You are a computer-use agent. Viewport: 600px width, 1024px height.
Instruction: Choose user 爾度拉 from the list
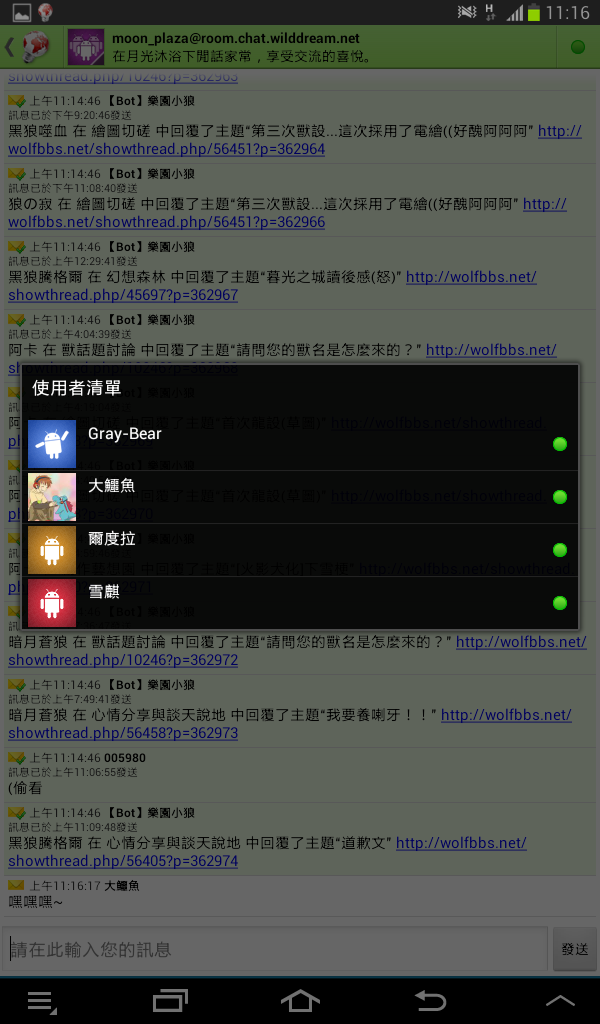[x=300, y=550]
